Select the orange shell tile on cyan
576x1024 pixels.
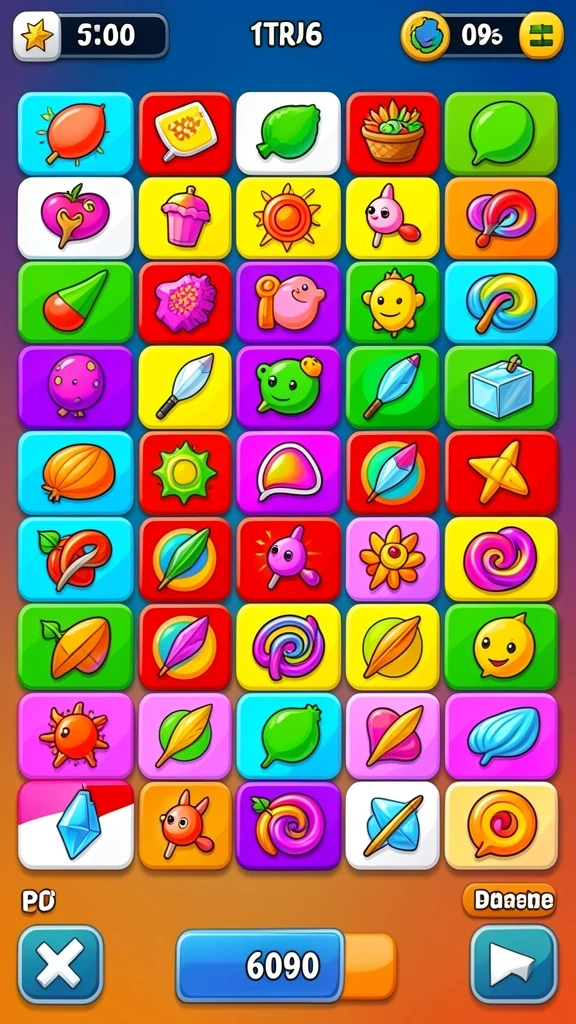[75, 473]
